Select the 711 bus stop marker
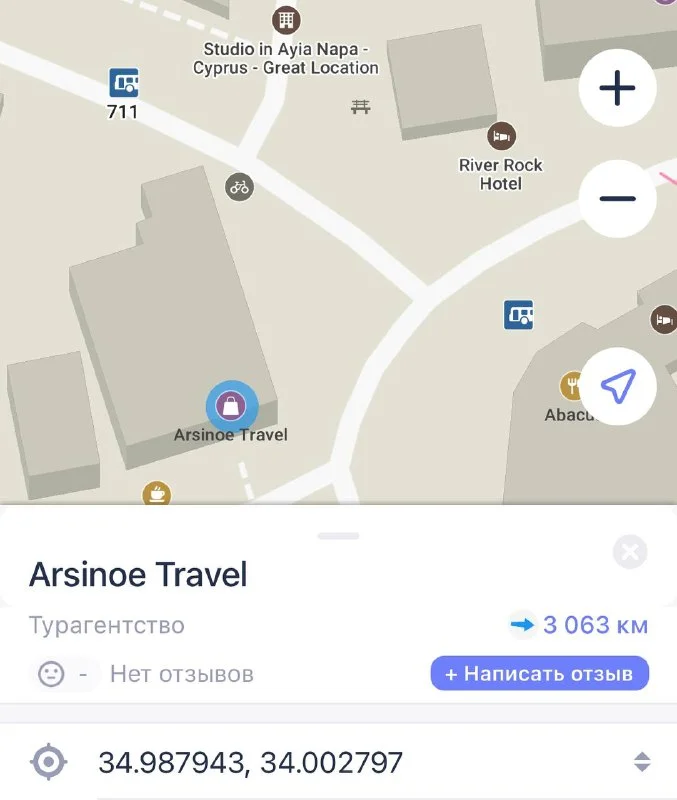677x800 pixels. click(x=123, y=81)
